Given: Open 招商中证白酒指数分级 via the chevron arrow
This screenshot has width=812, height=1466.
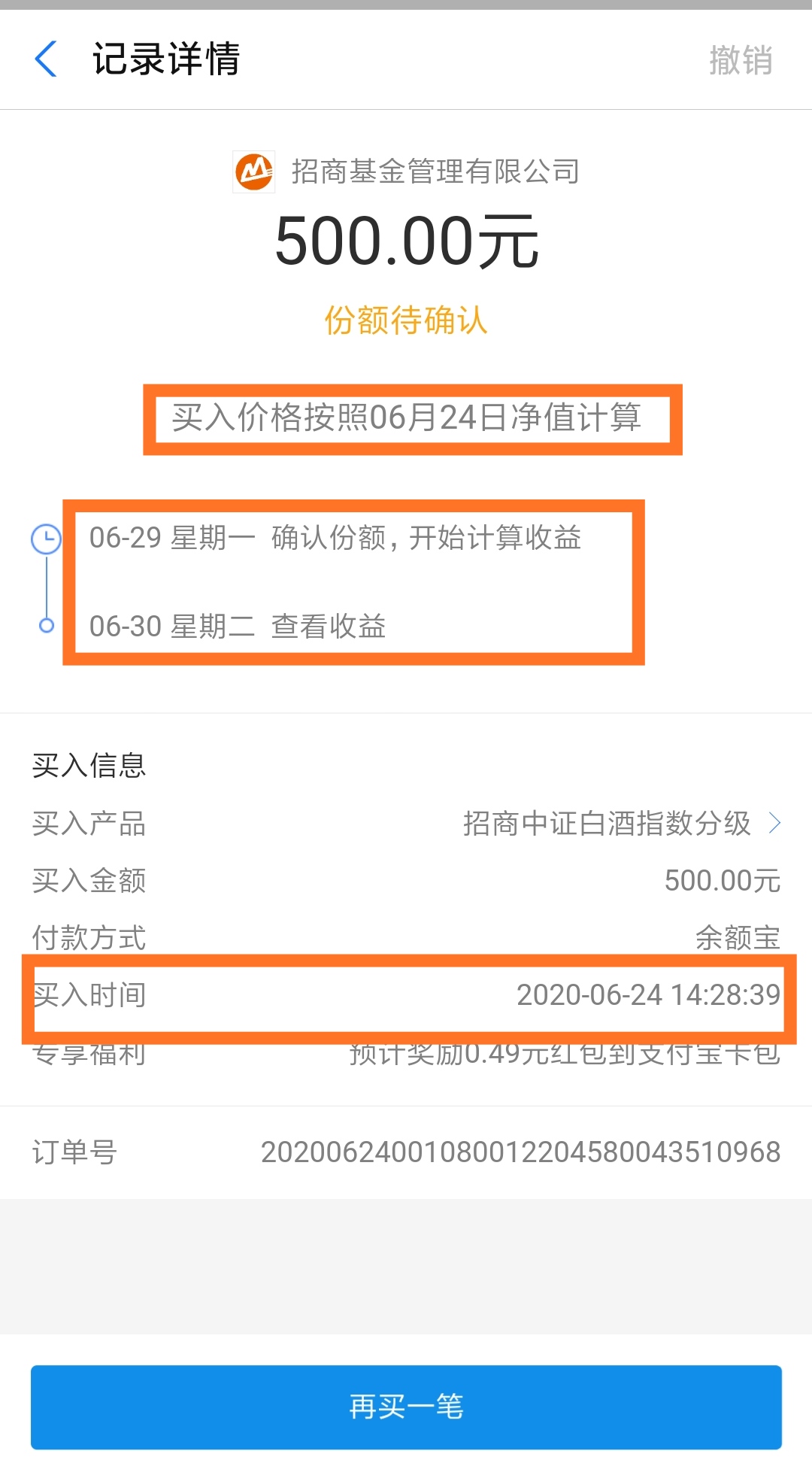Looking at the screenshot, I should point(776,824).
